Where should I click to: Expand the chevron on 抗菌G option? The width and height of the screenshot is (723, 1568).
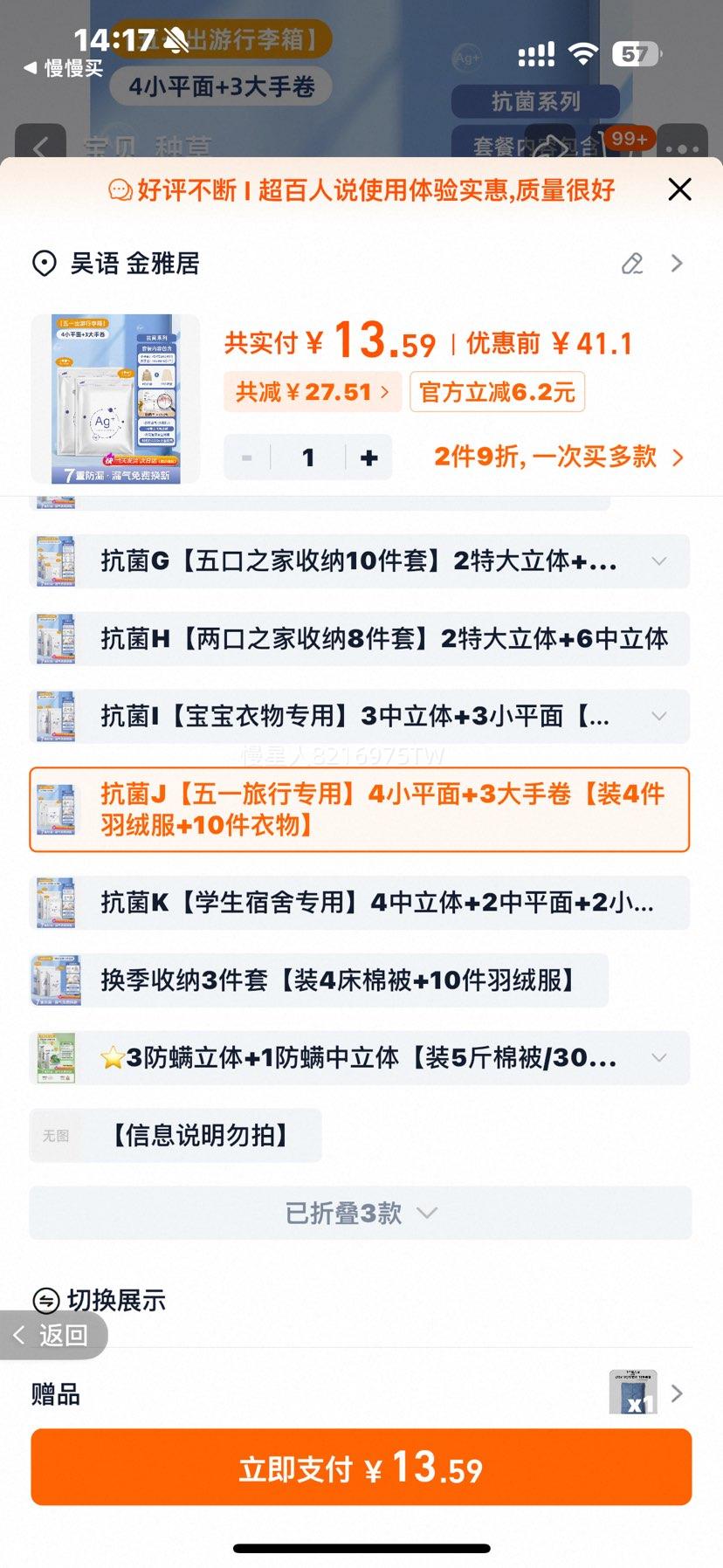pyautogui.click(x=659, y=561)
